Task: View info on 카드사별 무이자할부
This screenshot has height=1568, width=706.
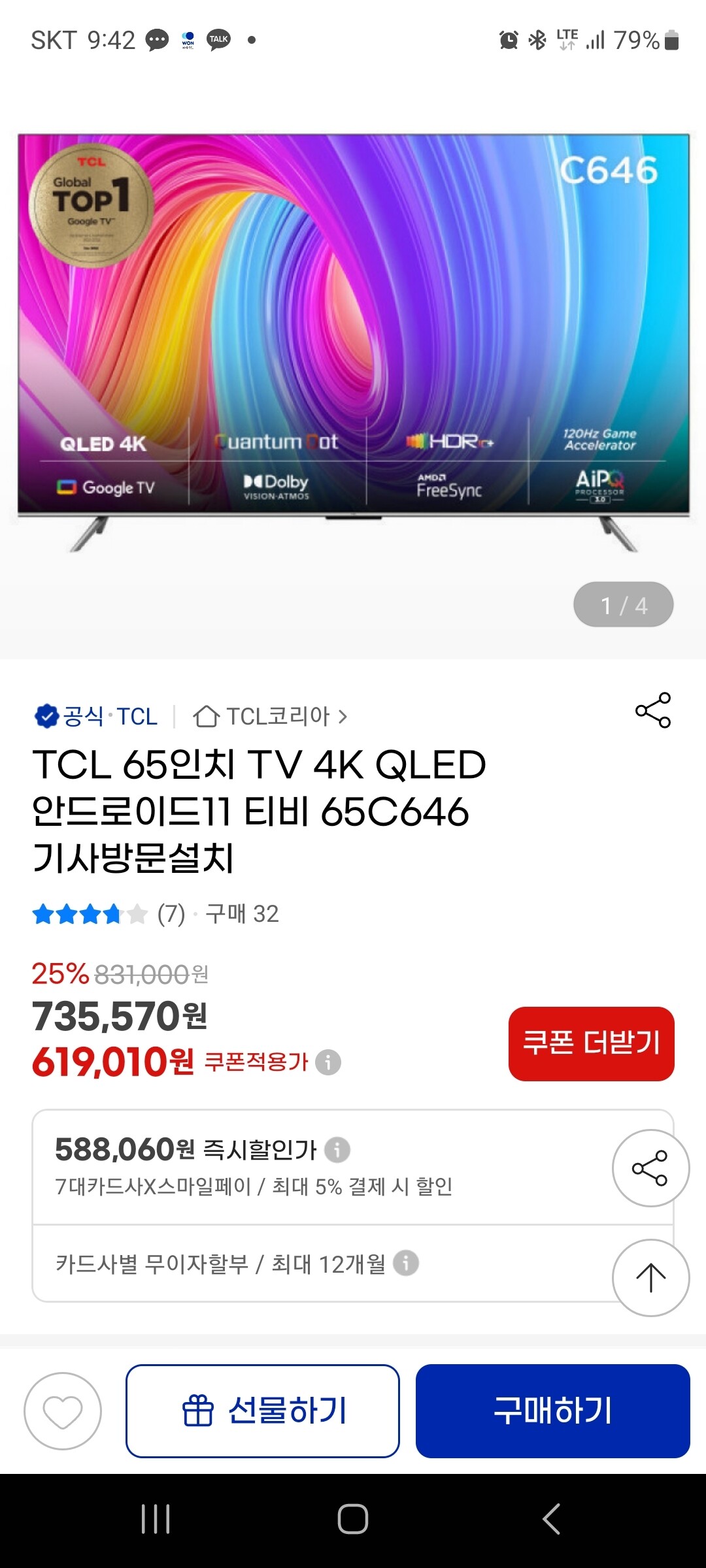Action: pyautogui.click(x=406, y=1264)
